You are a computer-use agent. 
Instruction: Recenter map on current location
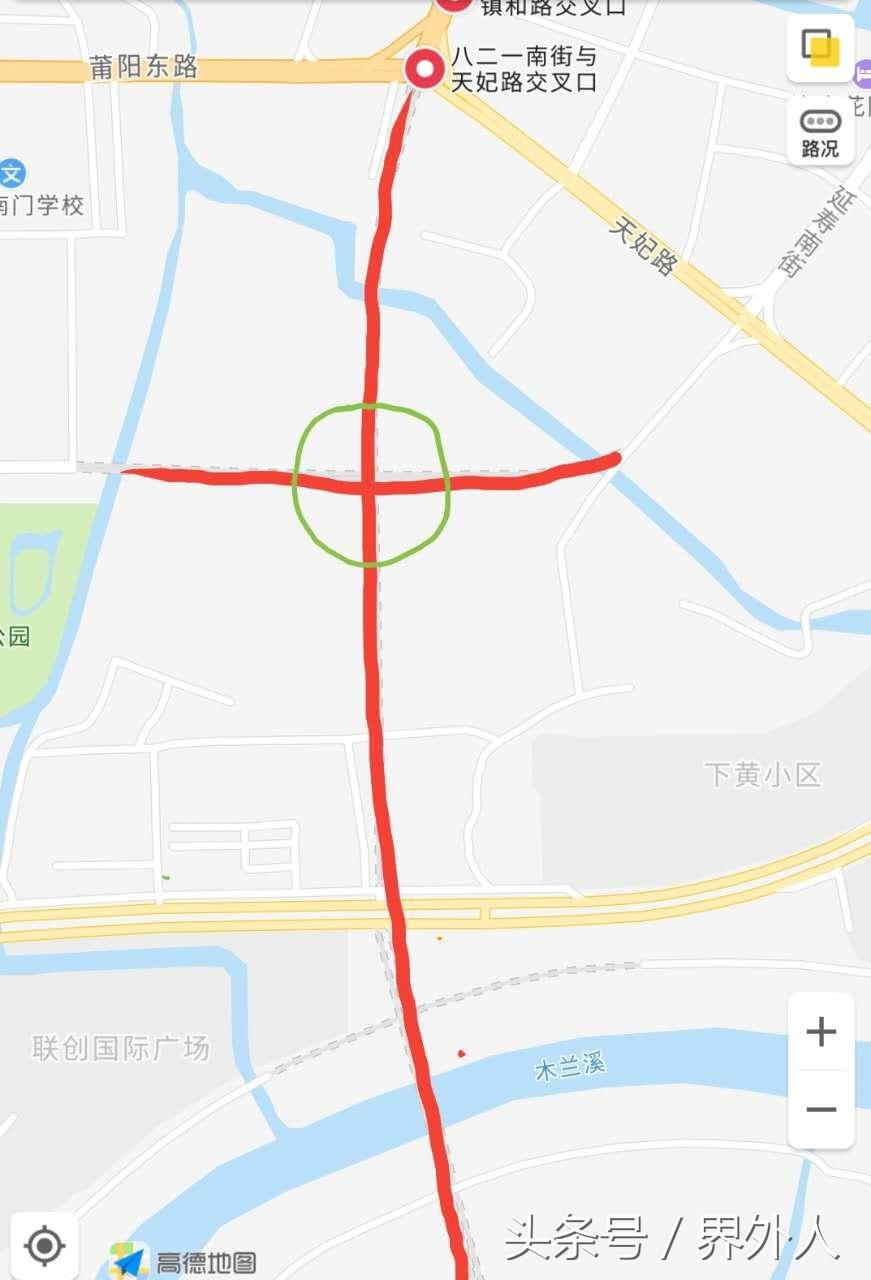click(x=44, y=1245)
